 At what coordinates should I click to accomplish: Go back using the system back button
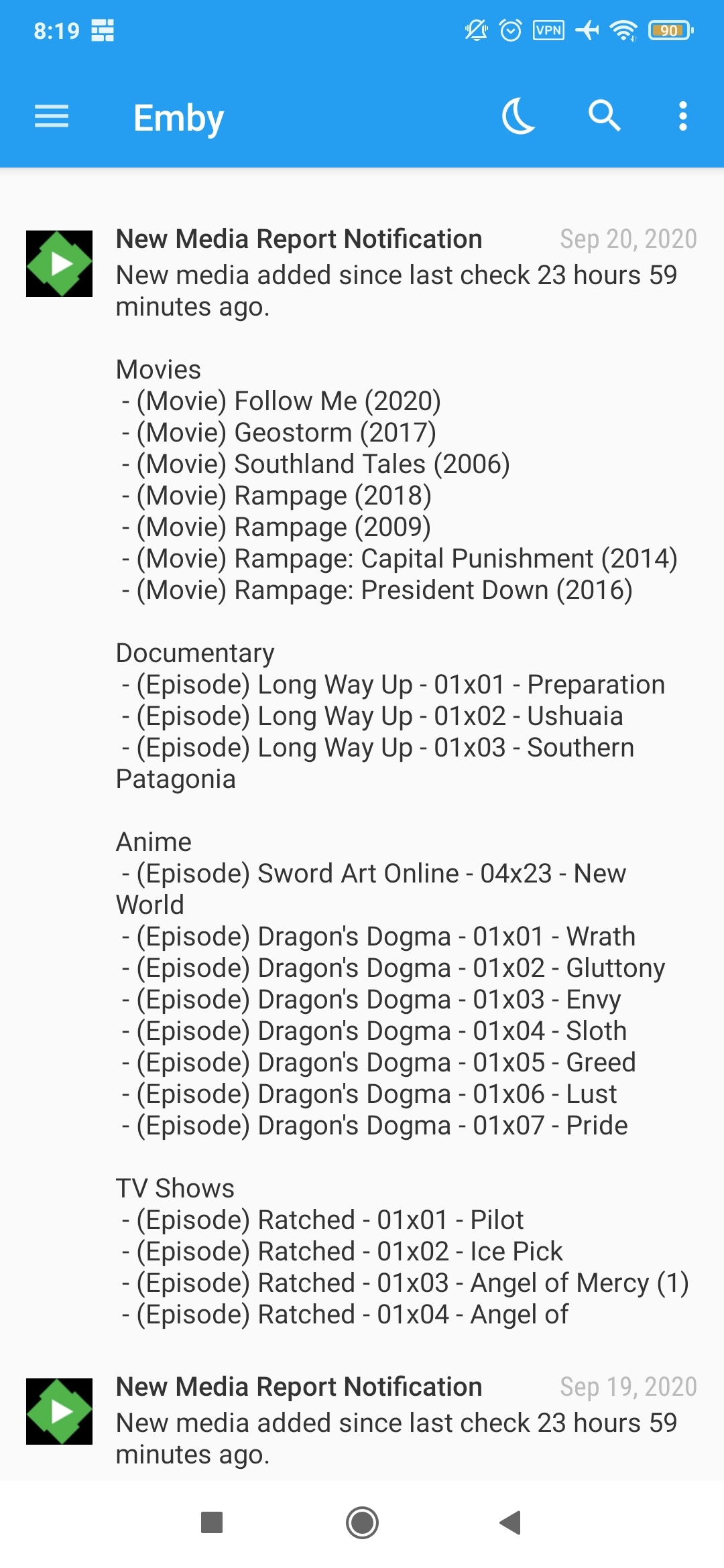point(511,1522)
